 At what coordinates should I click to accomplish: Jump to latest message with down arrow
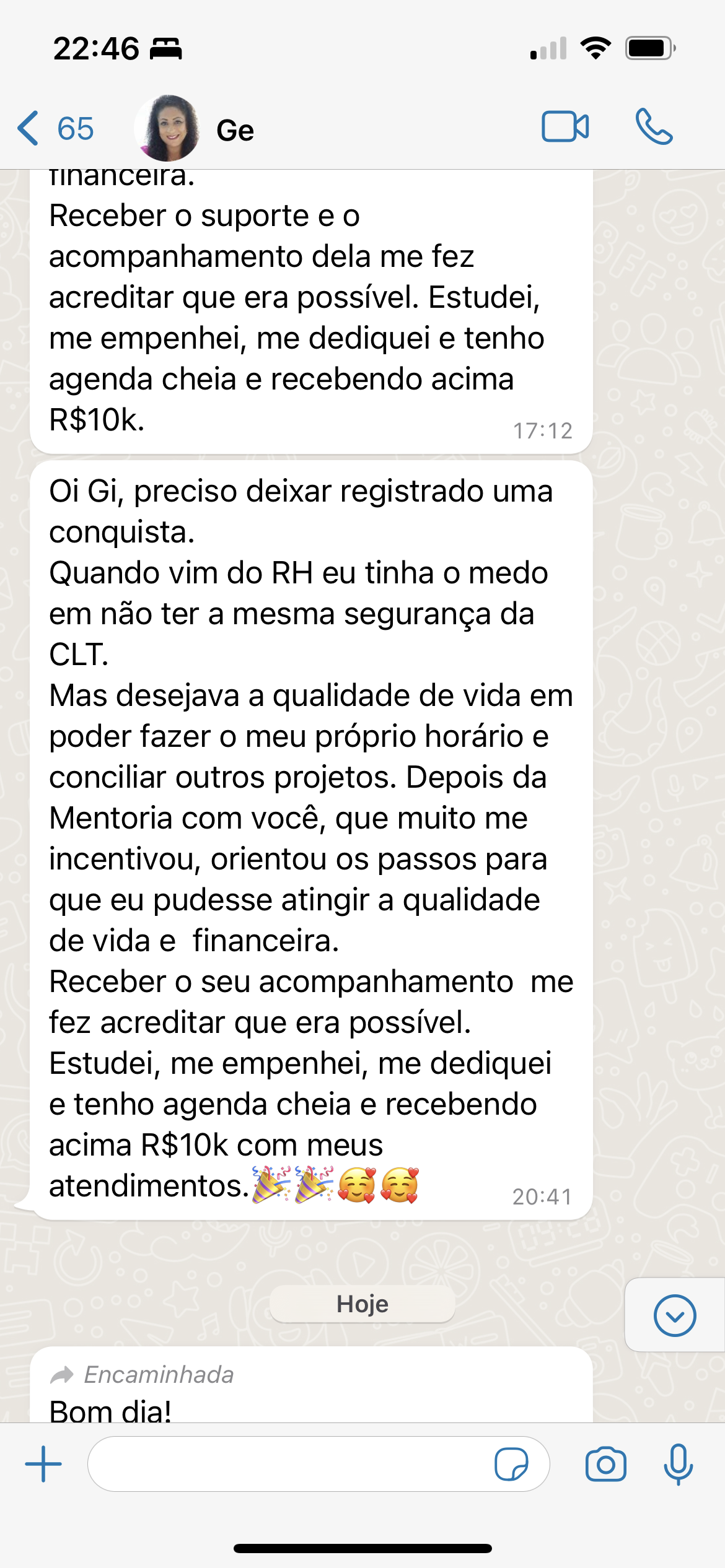(674, 1315)
